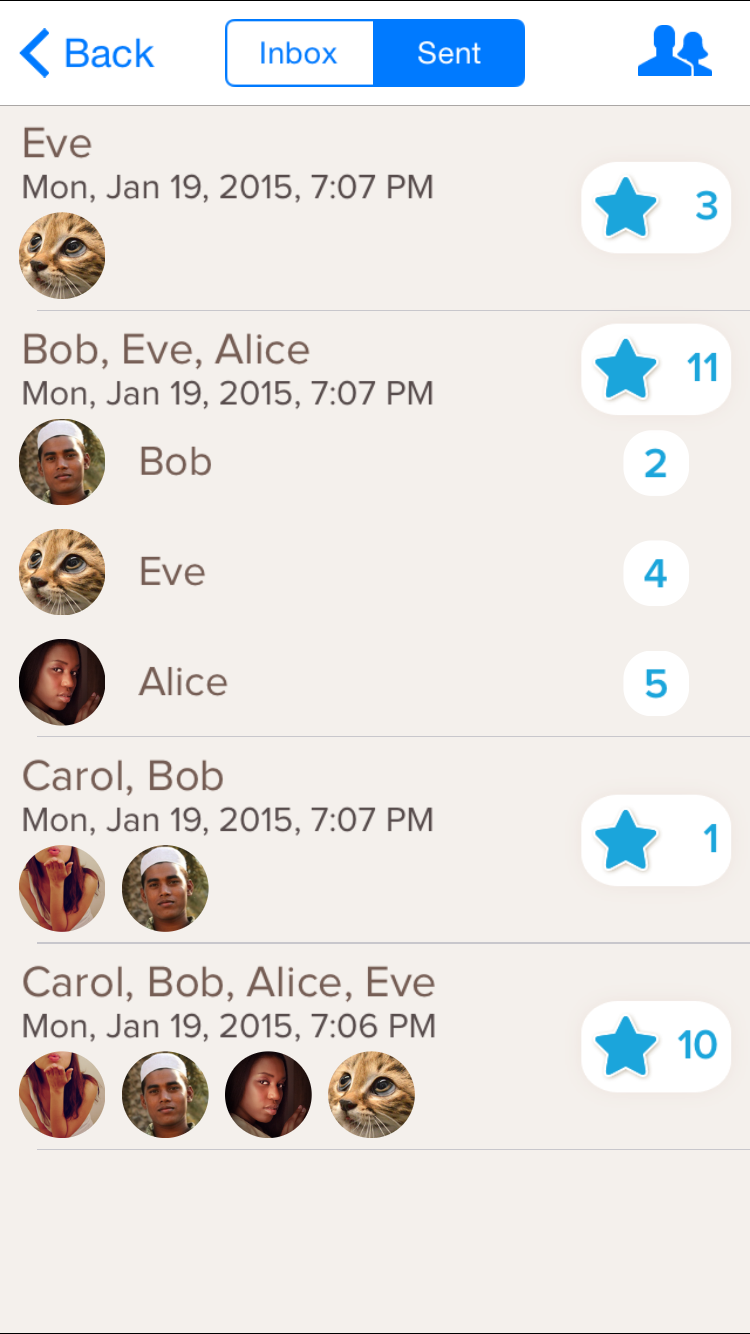Switch to the Inbox tab
This screenshot has height=1334, width=750.
coord(299,53)
